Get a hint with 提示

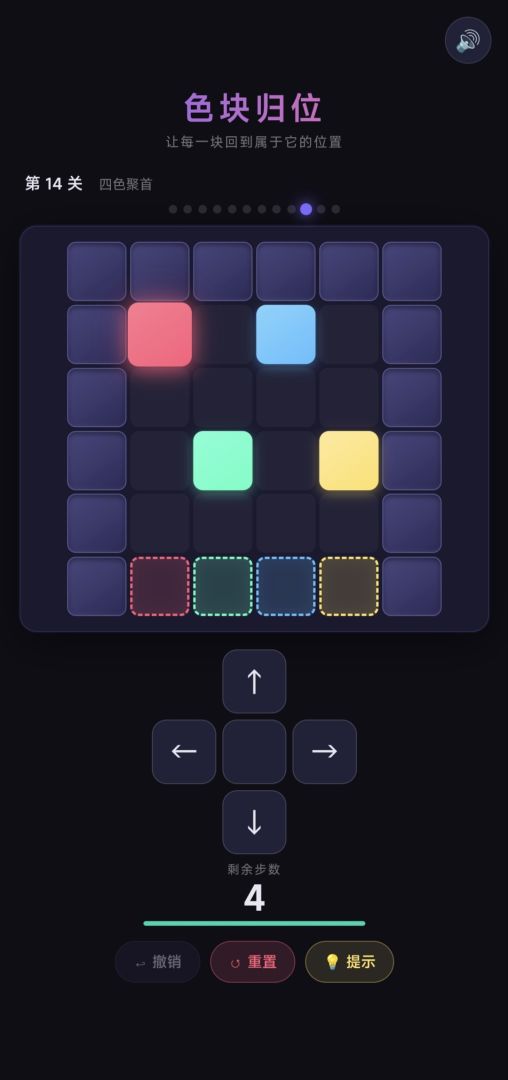(350, 962)
